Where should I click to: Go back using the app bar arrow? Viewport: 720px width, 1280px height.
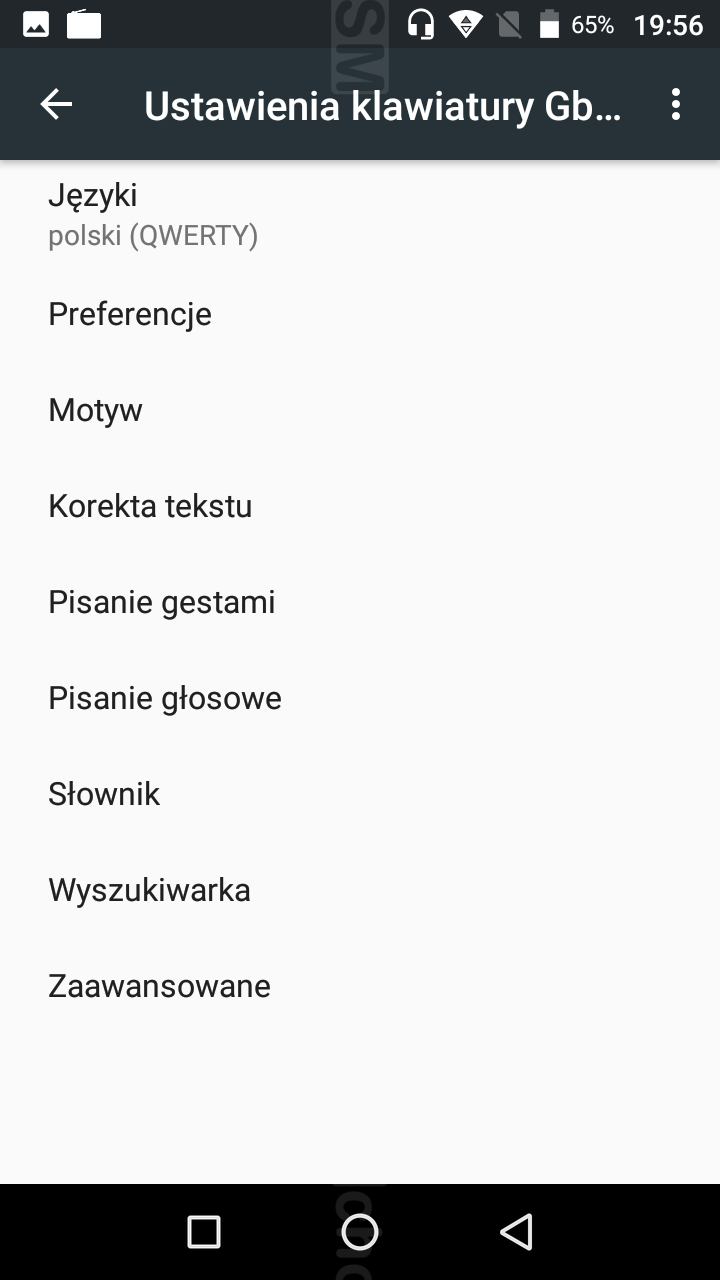pyautogui.click(x=56, y=104)
